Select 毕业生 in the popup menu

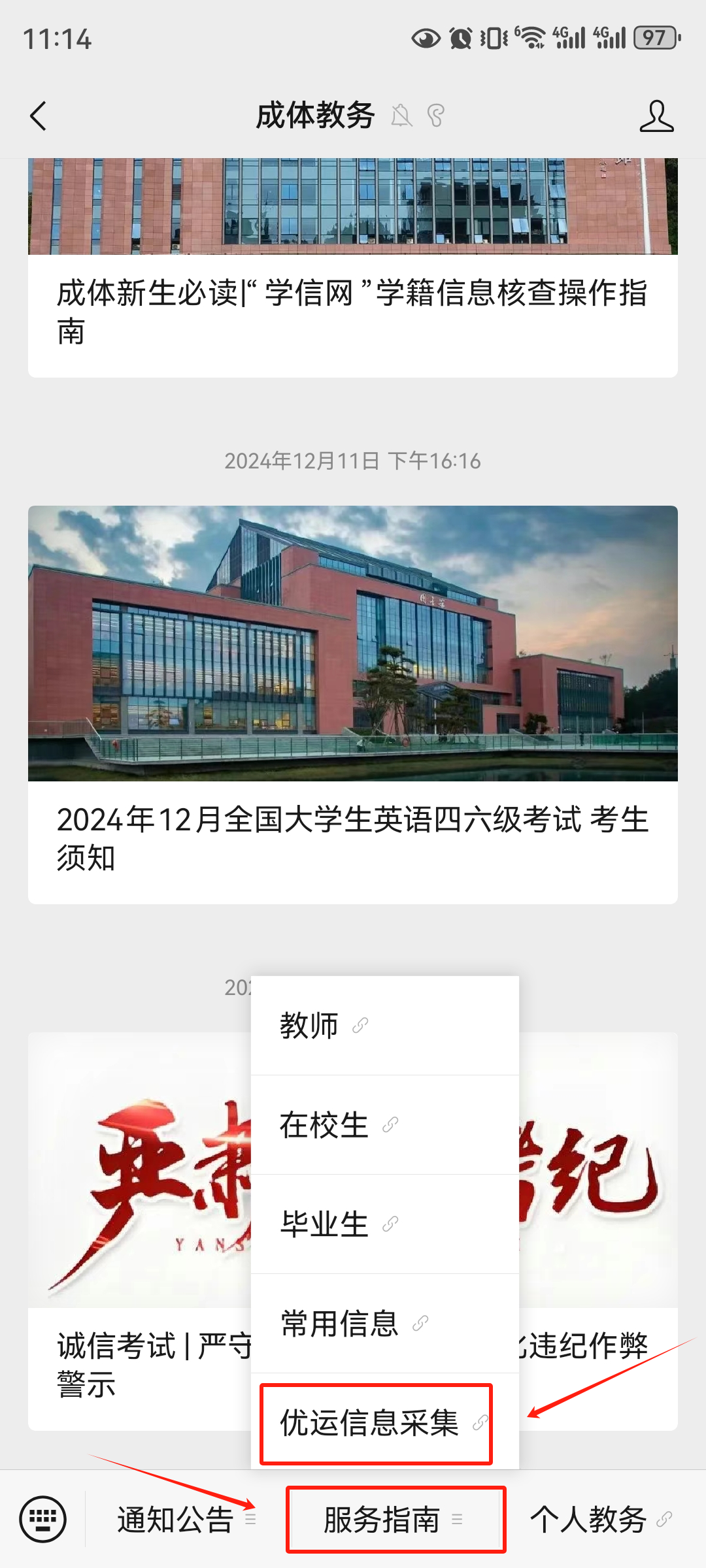(322, 1223)
